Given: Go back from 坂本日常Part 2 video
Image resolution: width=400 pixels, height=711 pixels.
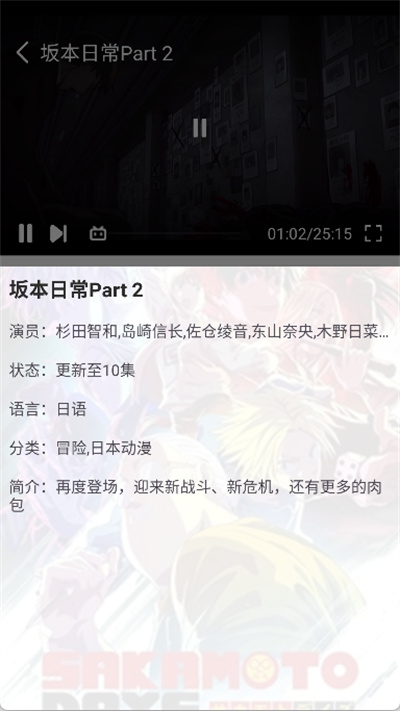Looking at the screenshot, I should (23, 53).
